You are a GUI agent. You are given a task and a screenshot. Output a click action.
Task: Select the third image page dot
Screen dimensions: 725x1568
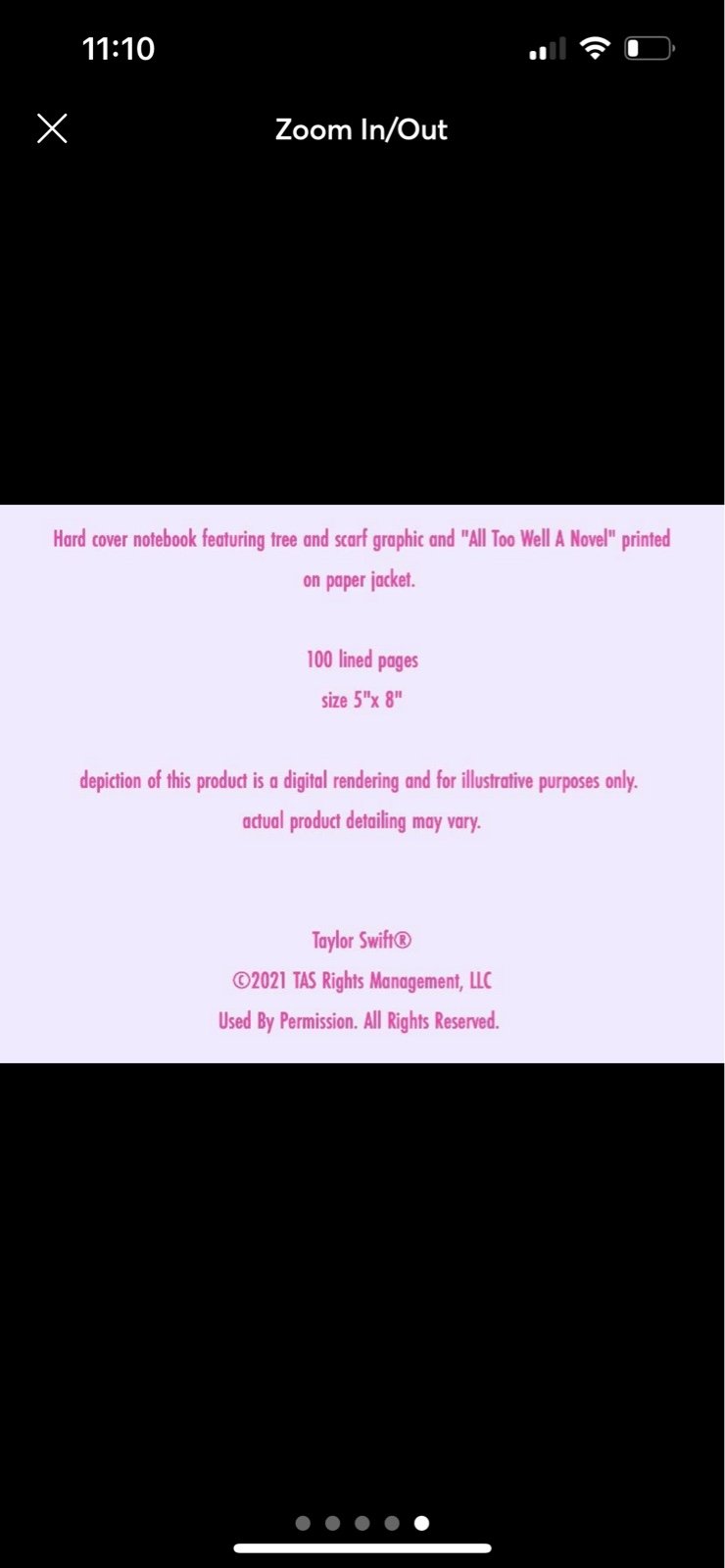[362, 1523]
